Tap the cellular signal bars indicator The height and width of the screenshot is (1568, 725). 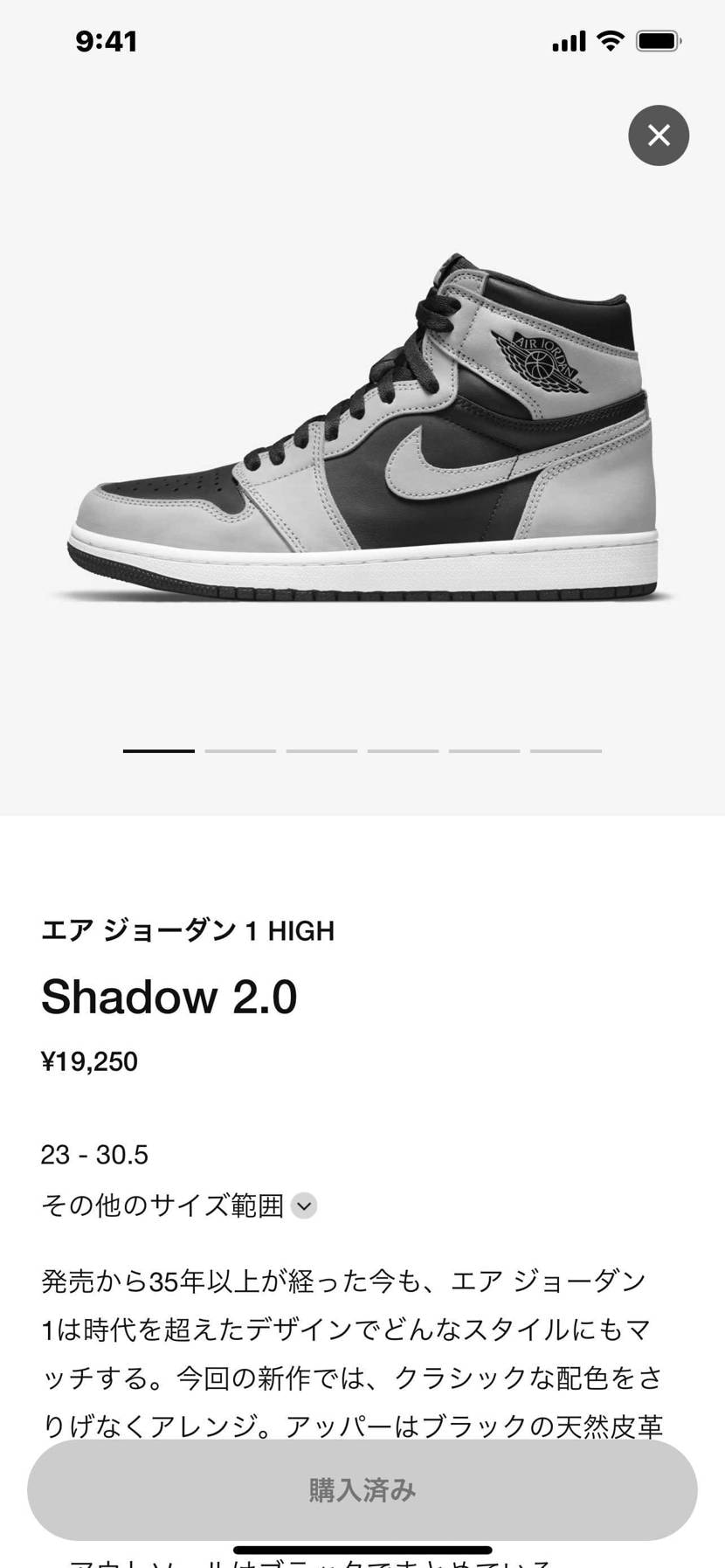(x=568, y=39)
